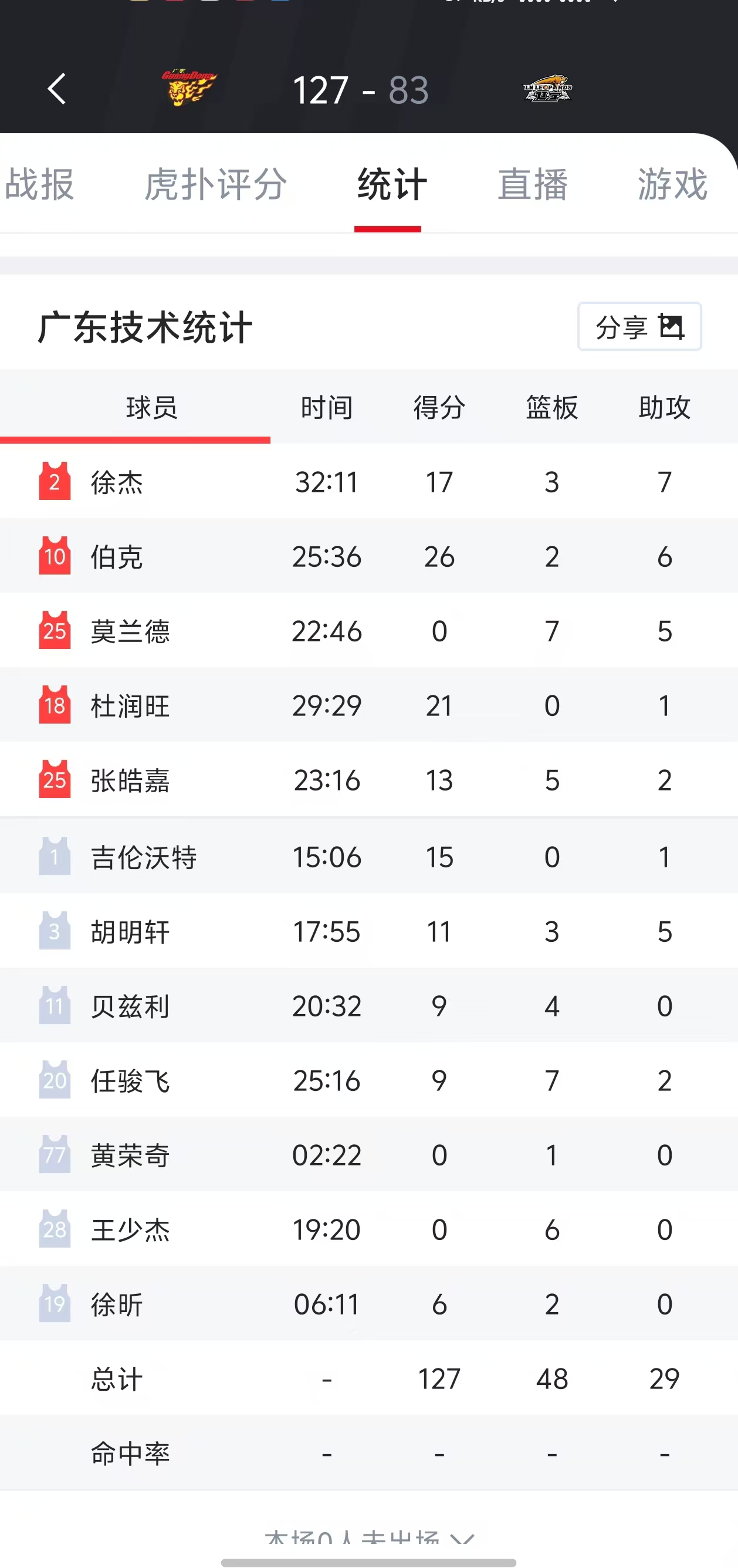Tap 杜润旺's number 18 jersey icon

click(x=55, y=705)
